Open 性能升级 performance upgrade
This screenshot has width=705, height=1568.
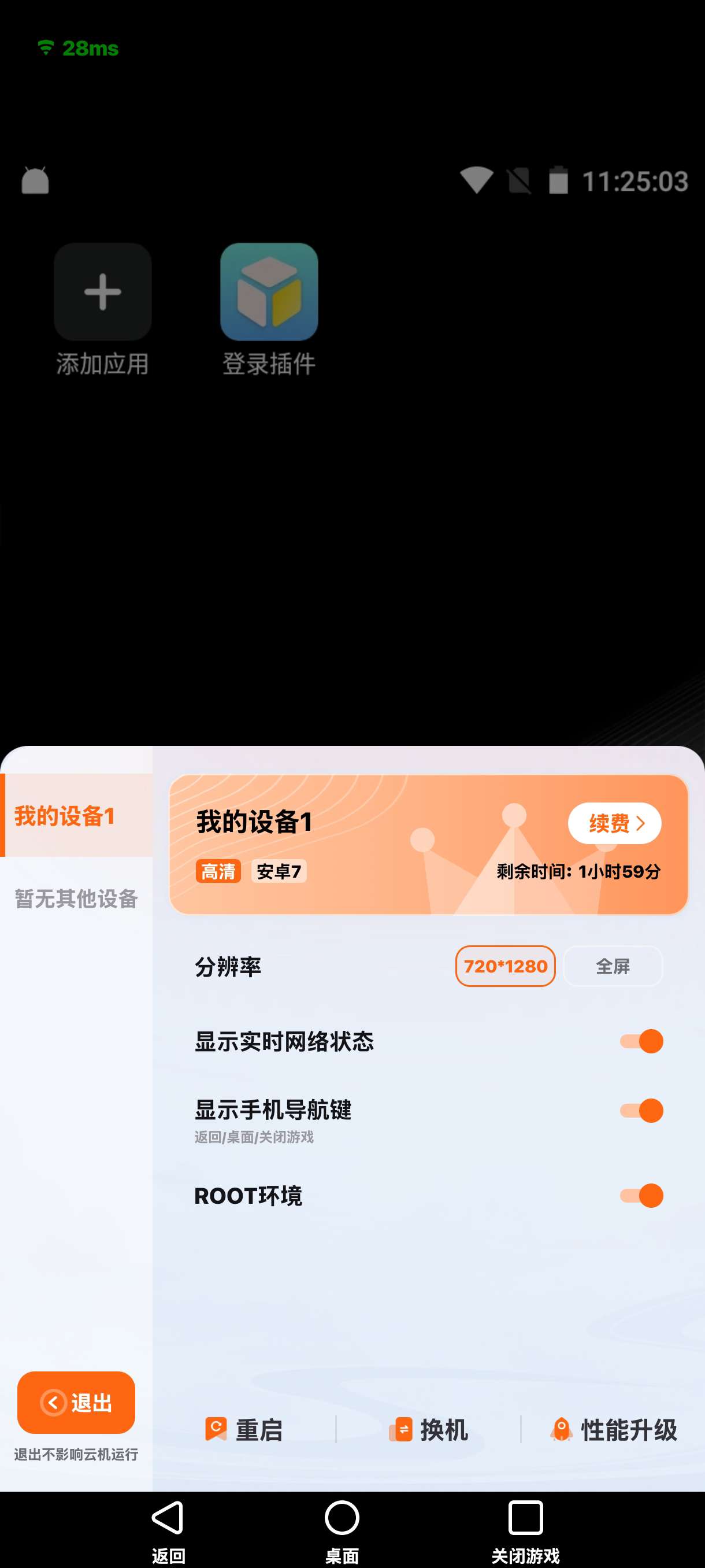click(x=613, y=1429)
